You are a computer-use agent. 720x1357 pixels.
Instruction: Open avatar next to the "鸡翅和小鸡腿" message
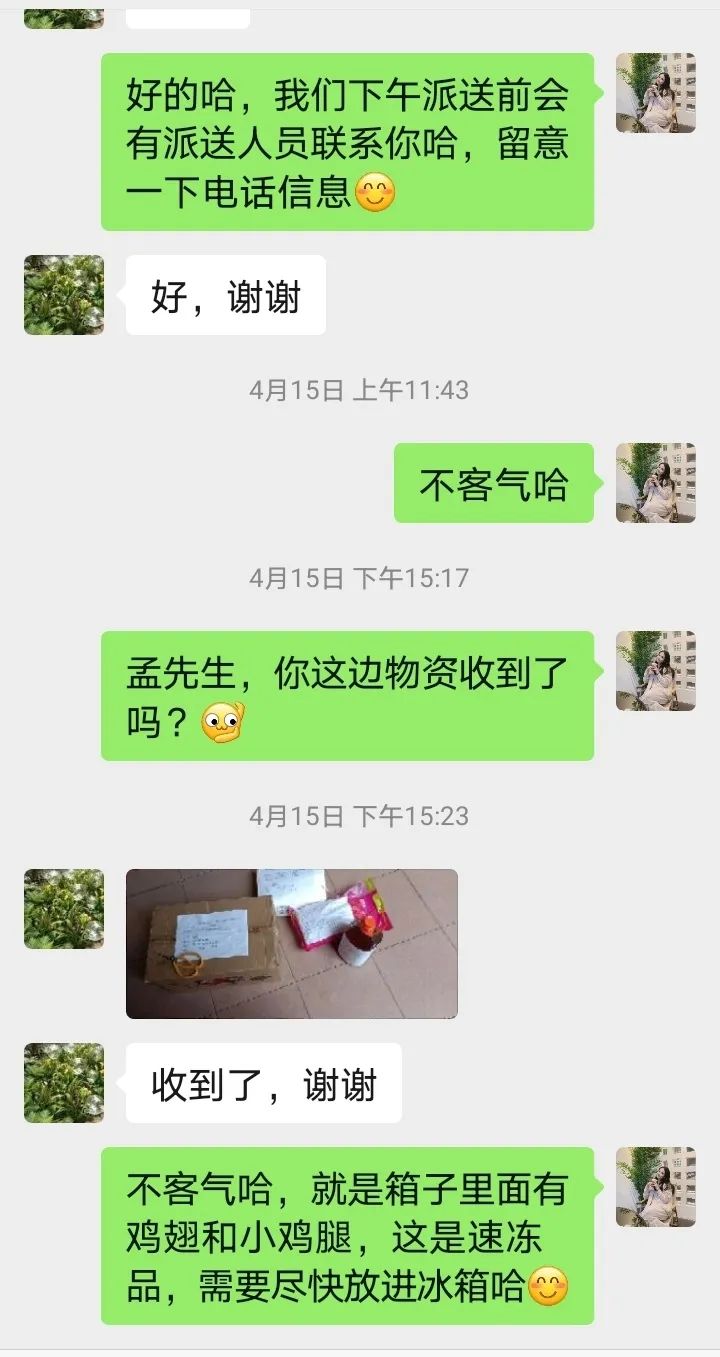[655, 1187]
